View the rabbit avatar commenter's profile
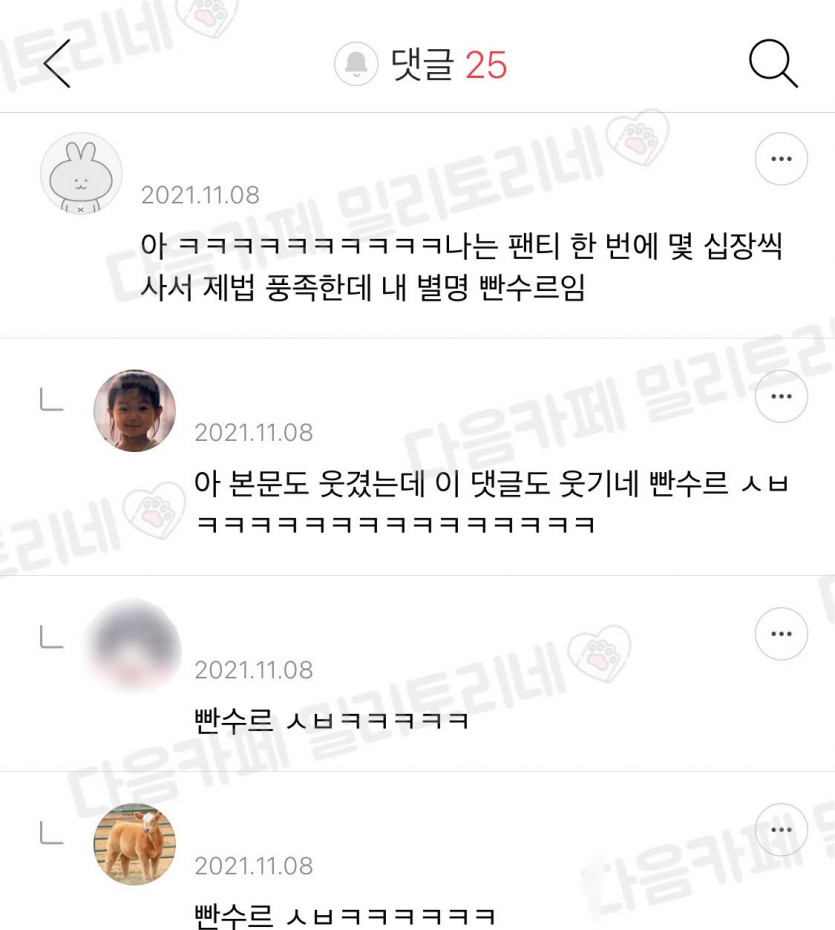This screenshot has width=835, height=930. coord(81,173)
